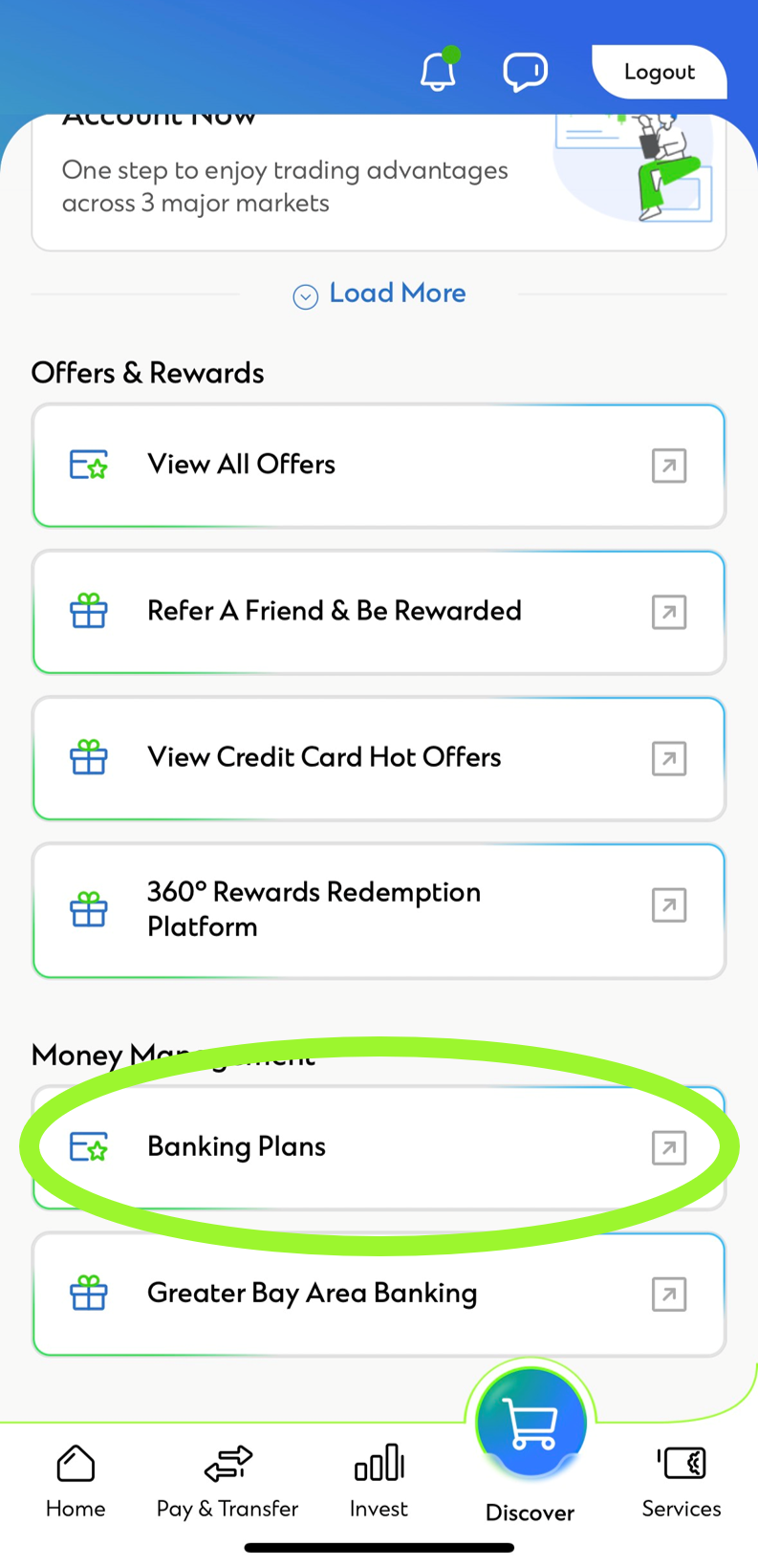Open Greater Bay Area Banking
Viewport: 758px width, 1568px height.
379,1294
